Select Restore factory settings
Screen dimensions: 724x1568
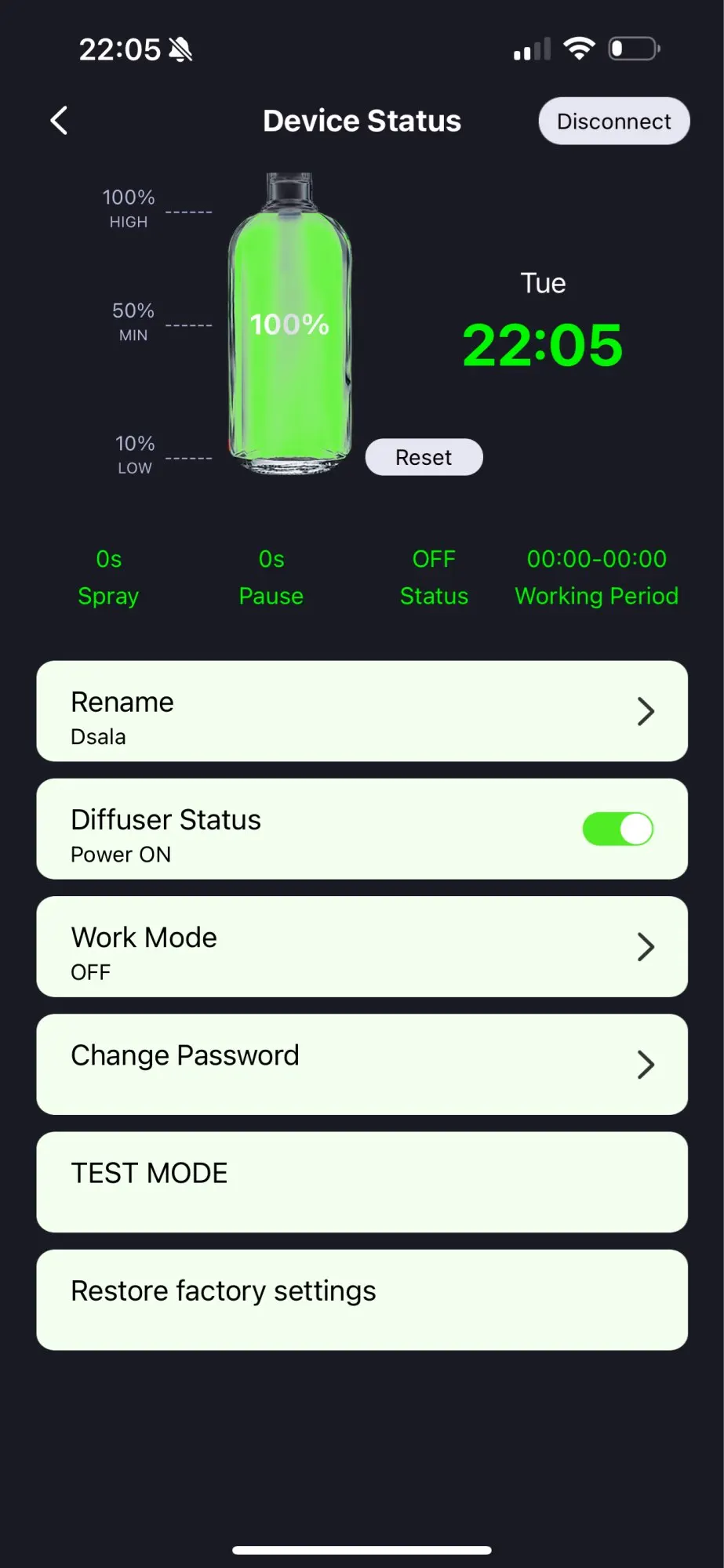tap(362, 1299)
